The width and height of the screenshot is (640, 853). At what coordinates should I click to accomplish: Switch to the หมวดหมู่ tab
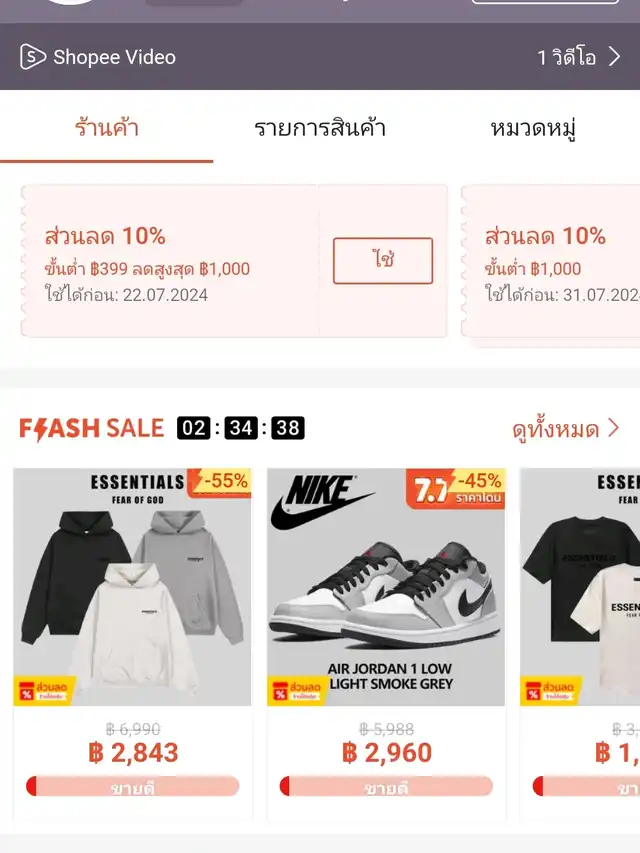pyautogui.click(x=533, y=128)
